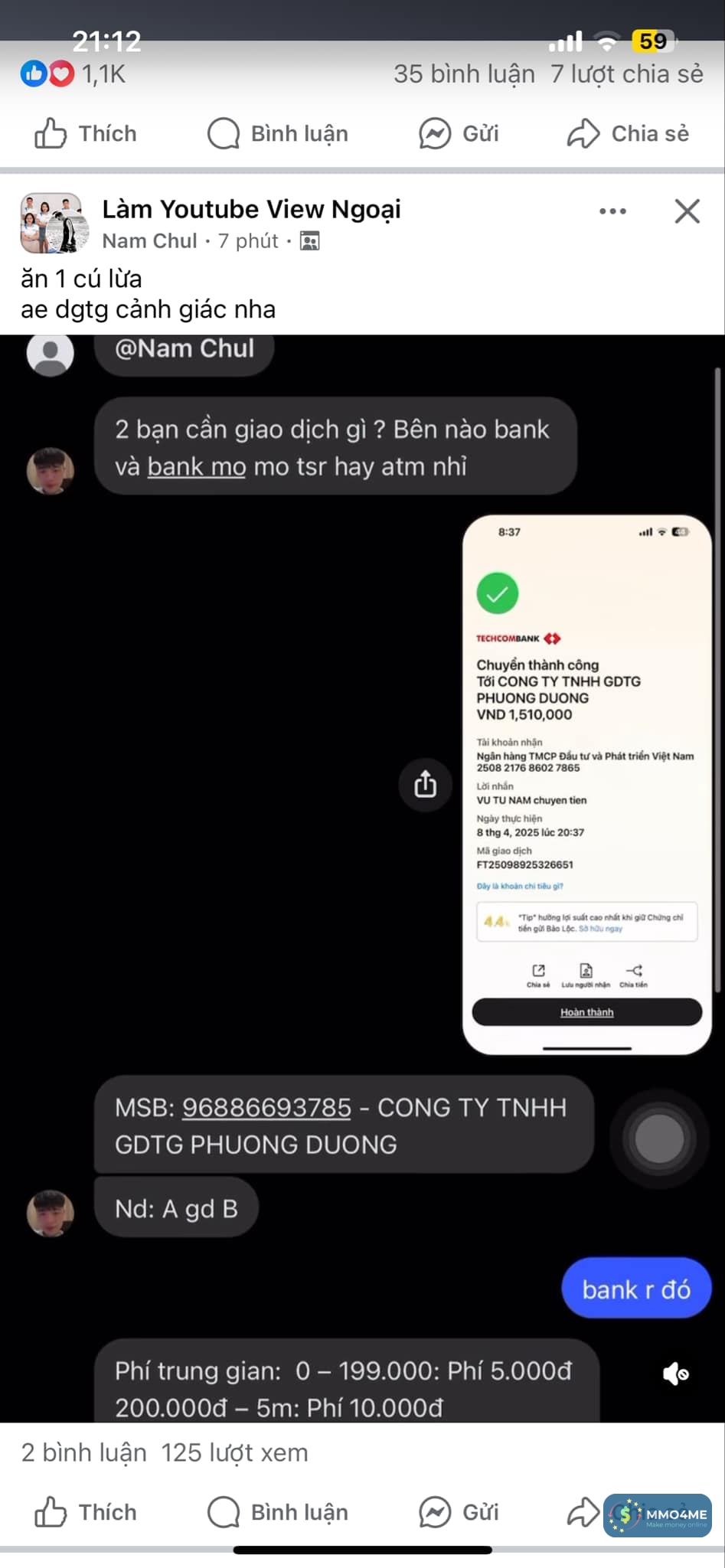View the 2 bình luận on Nam Chul's post
Screen dimensions: 725x1568
point(83,1452)
